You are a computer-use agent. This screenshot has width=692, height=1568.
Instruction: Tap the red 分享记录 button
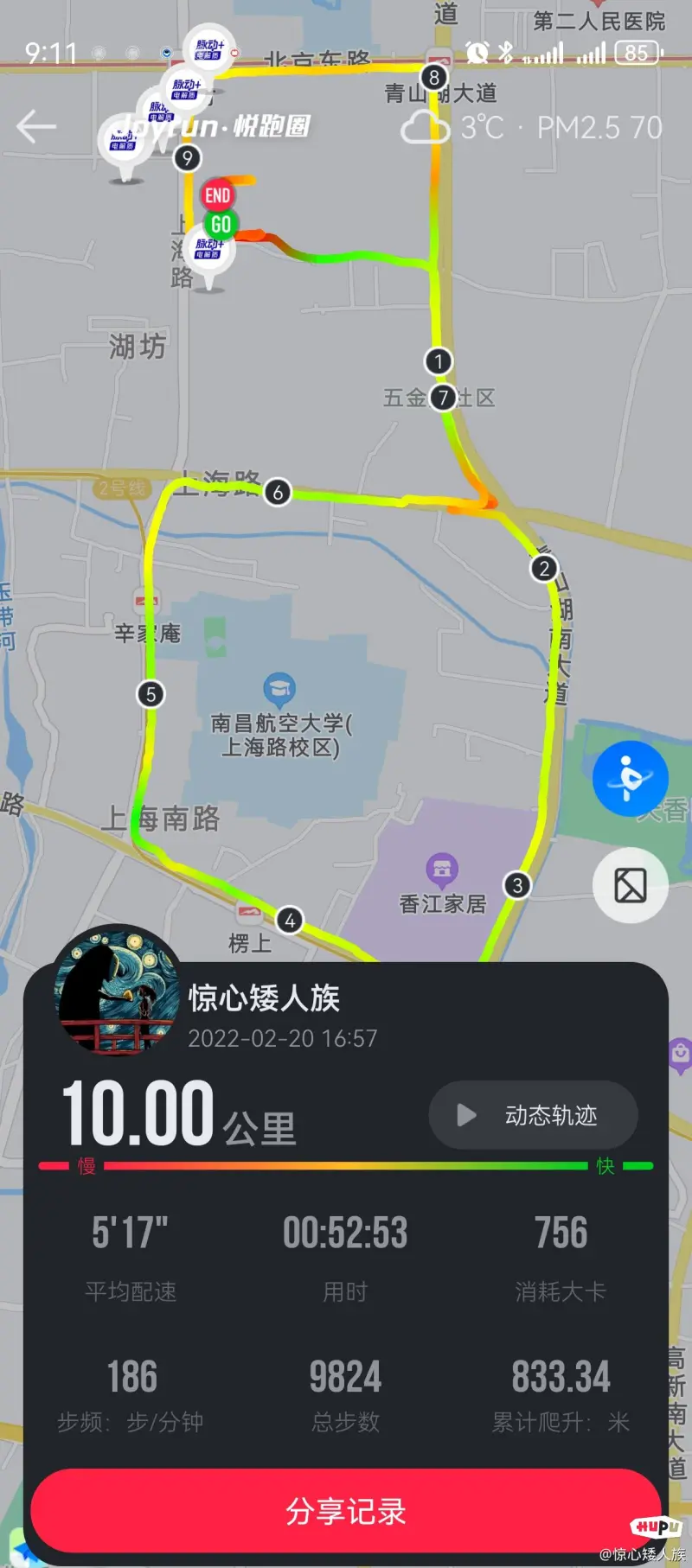pos(346,1511)
